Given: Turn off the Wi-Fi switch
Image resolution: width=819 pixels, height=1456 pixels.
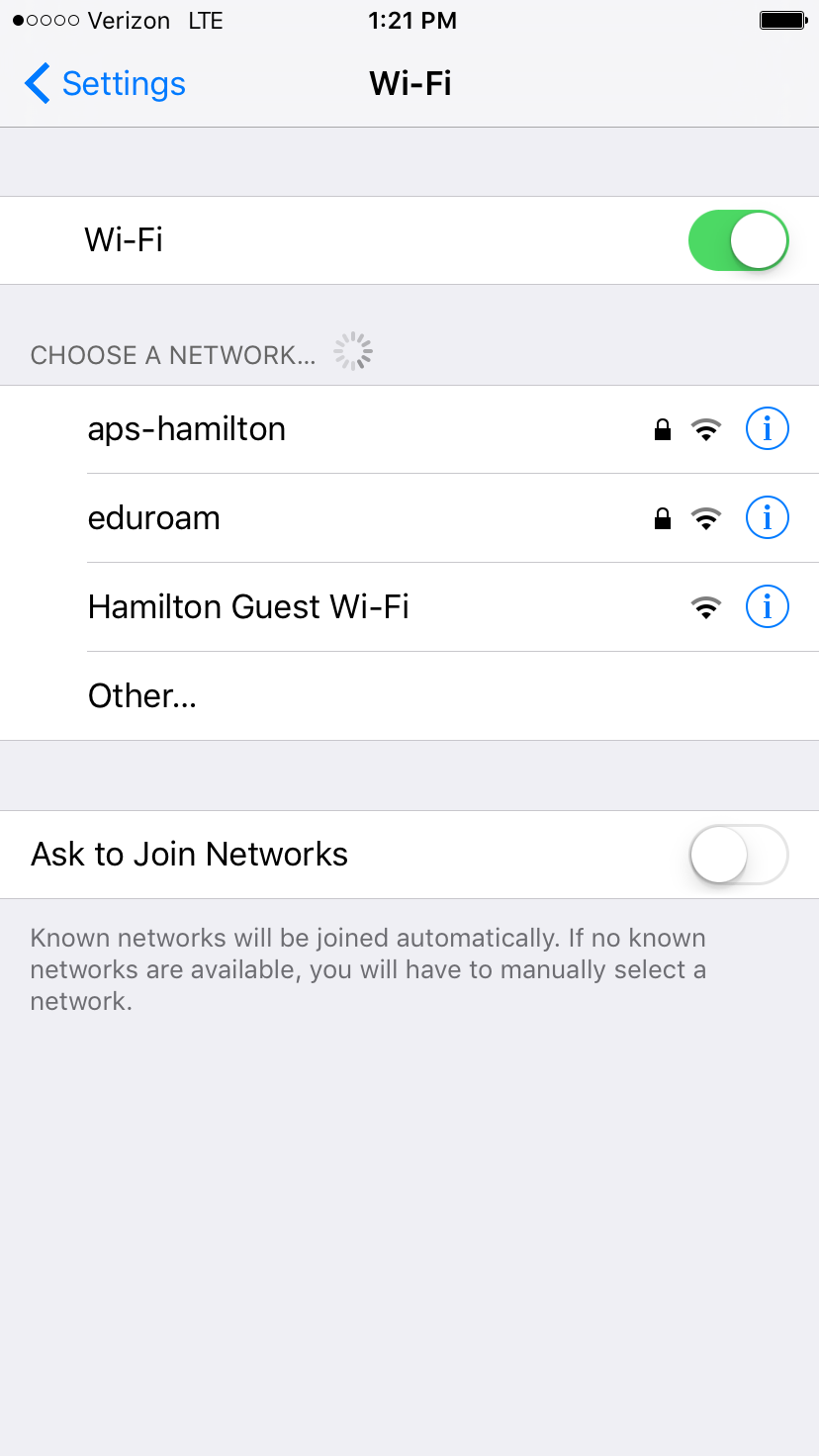Looking at the screenshot, I should point(738,240).
